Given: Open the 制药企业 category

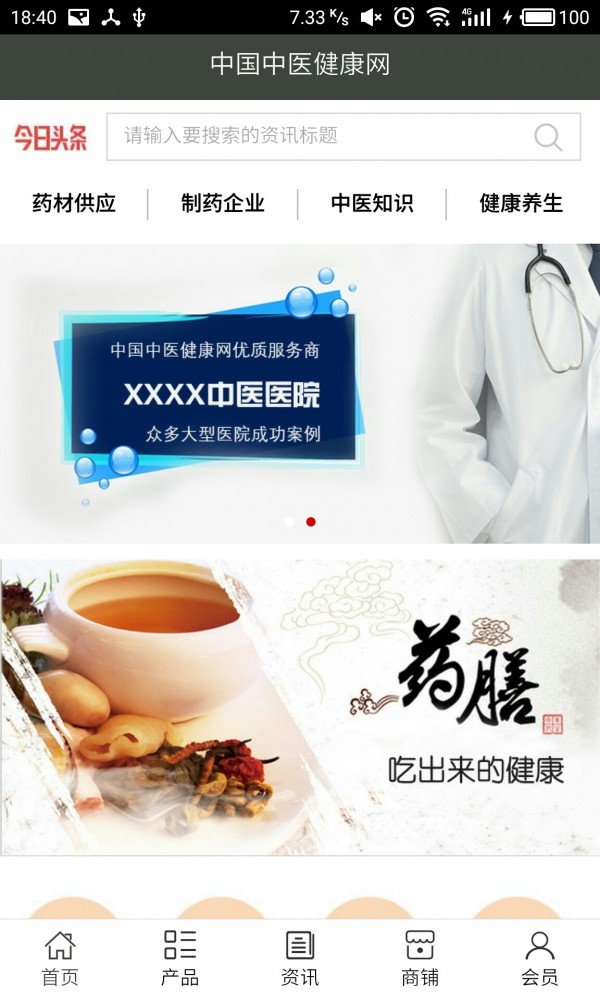Looking at the screenshot, I should (223, 204).
